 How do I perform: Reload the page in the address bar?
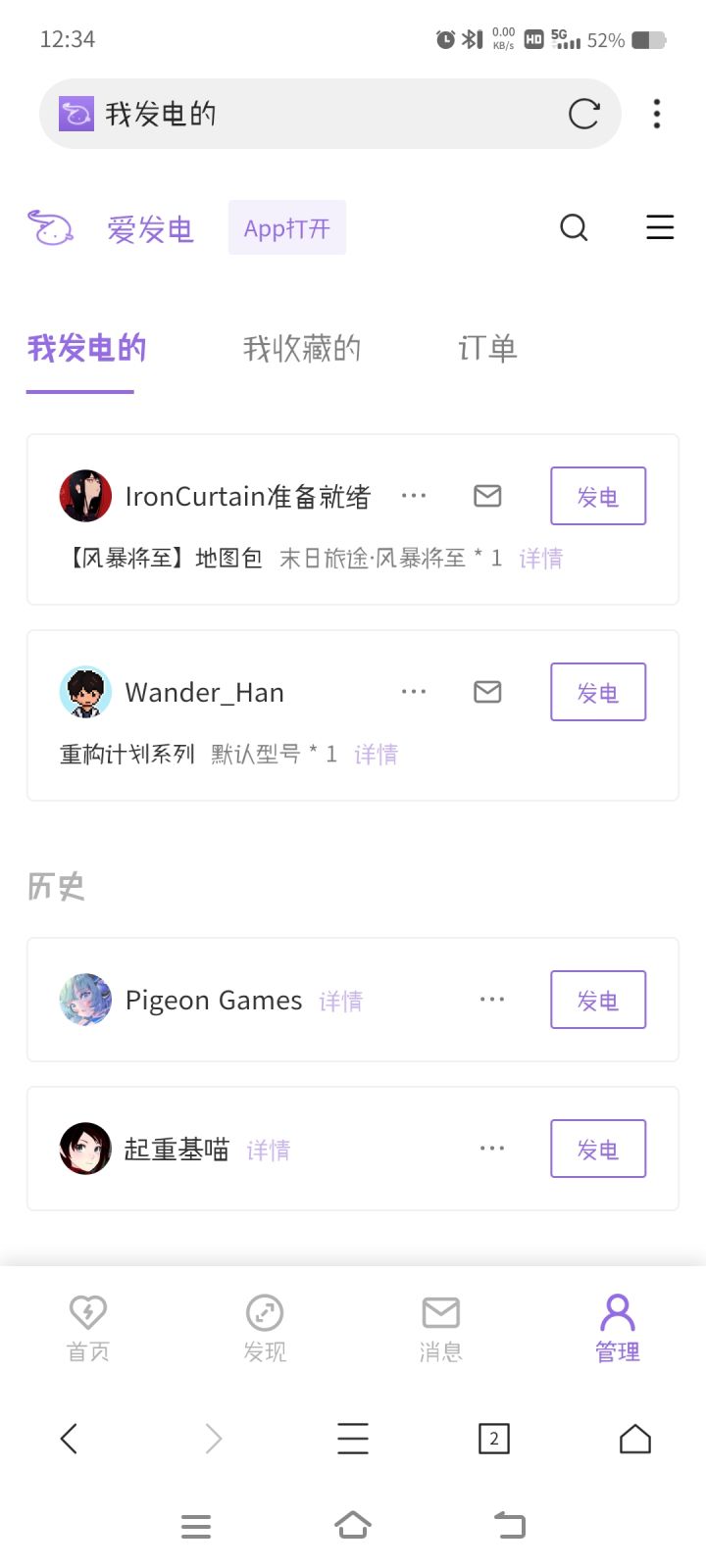(x=584, y=114)
